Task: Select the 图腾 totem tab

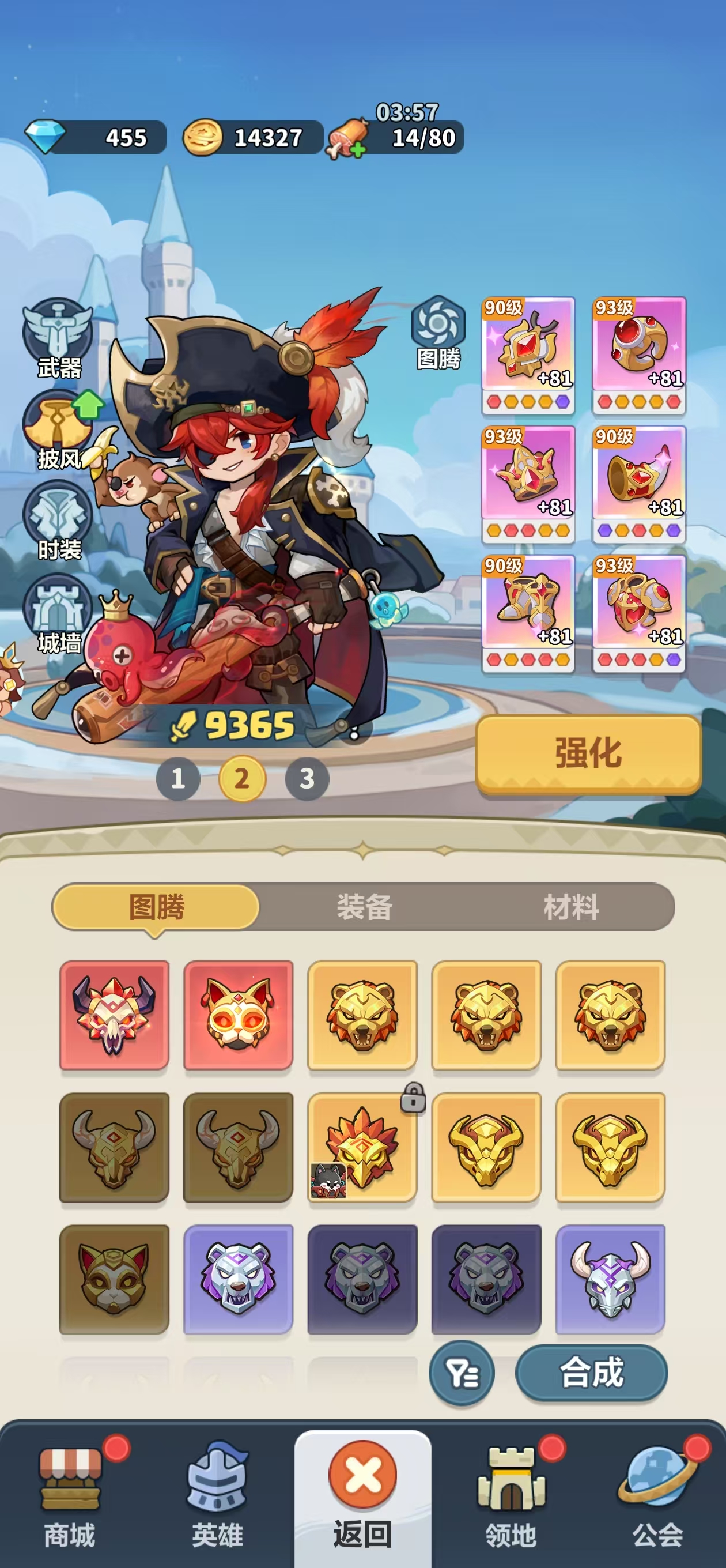Action: (156, 906)
